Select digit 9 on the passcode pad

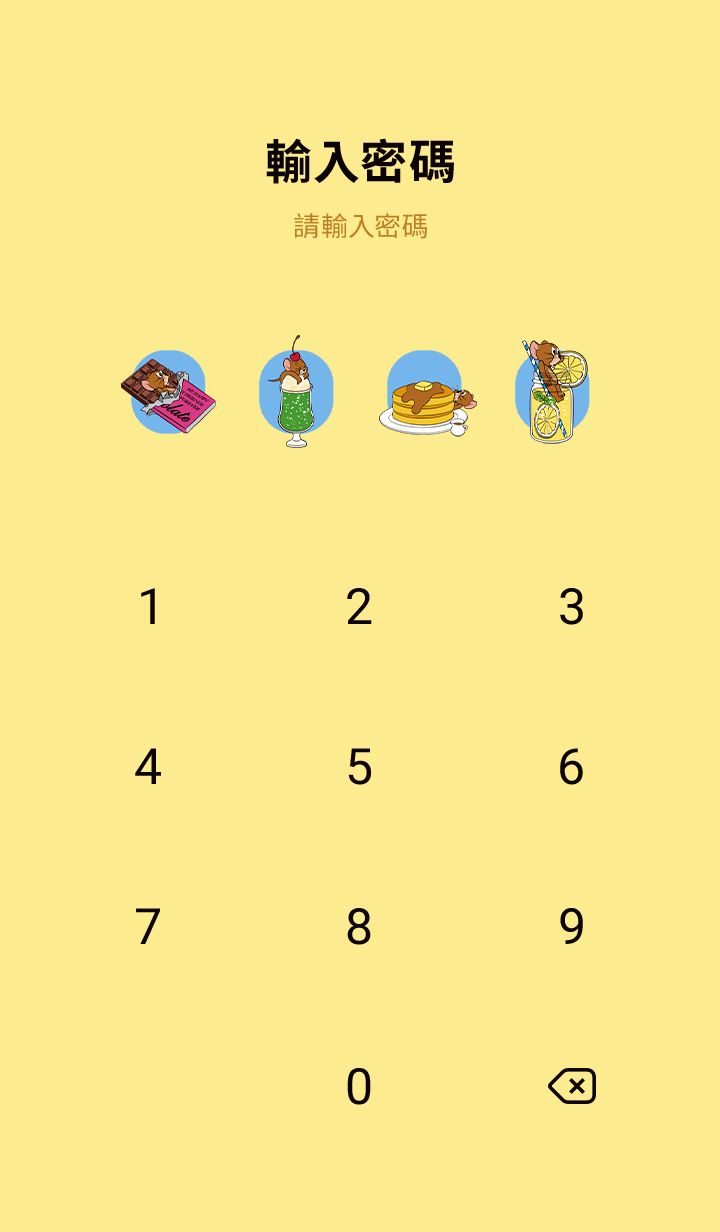pyautogui.click(x=571, y=927)
